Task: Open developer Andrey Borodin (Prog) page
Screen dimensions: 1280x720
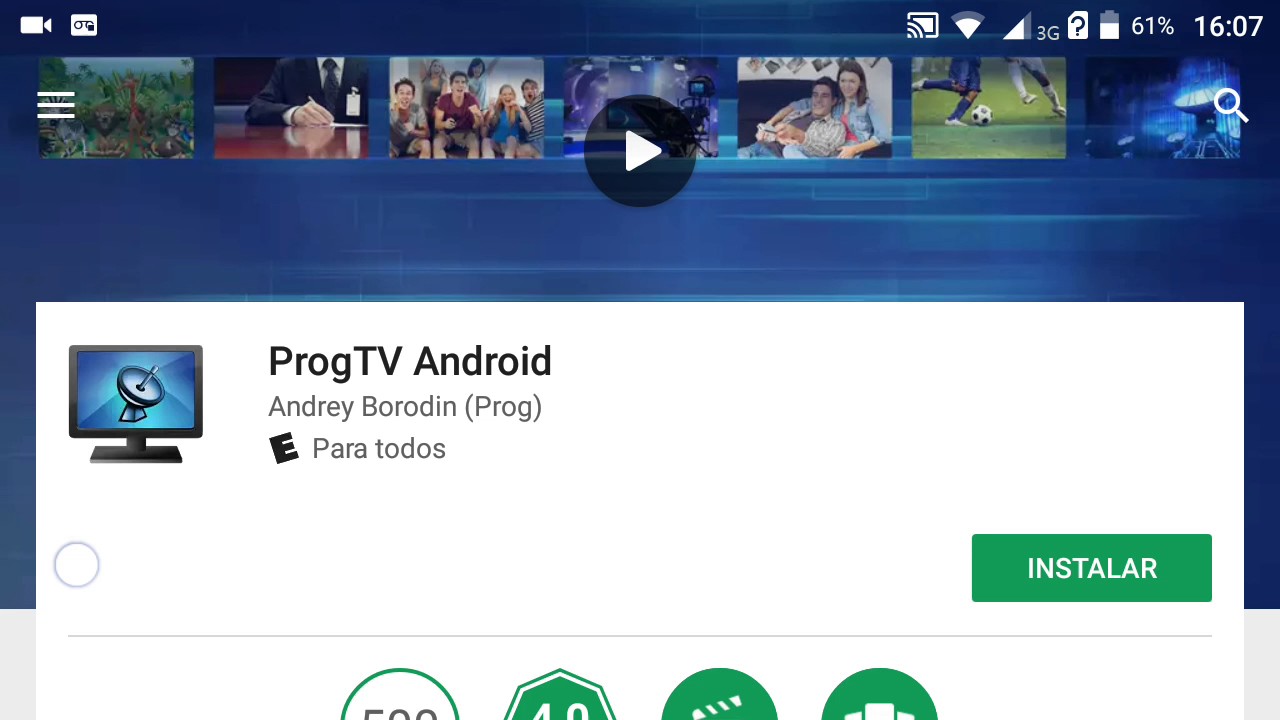Action: [x=405, y=407]
